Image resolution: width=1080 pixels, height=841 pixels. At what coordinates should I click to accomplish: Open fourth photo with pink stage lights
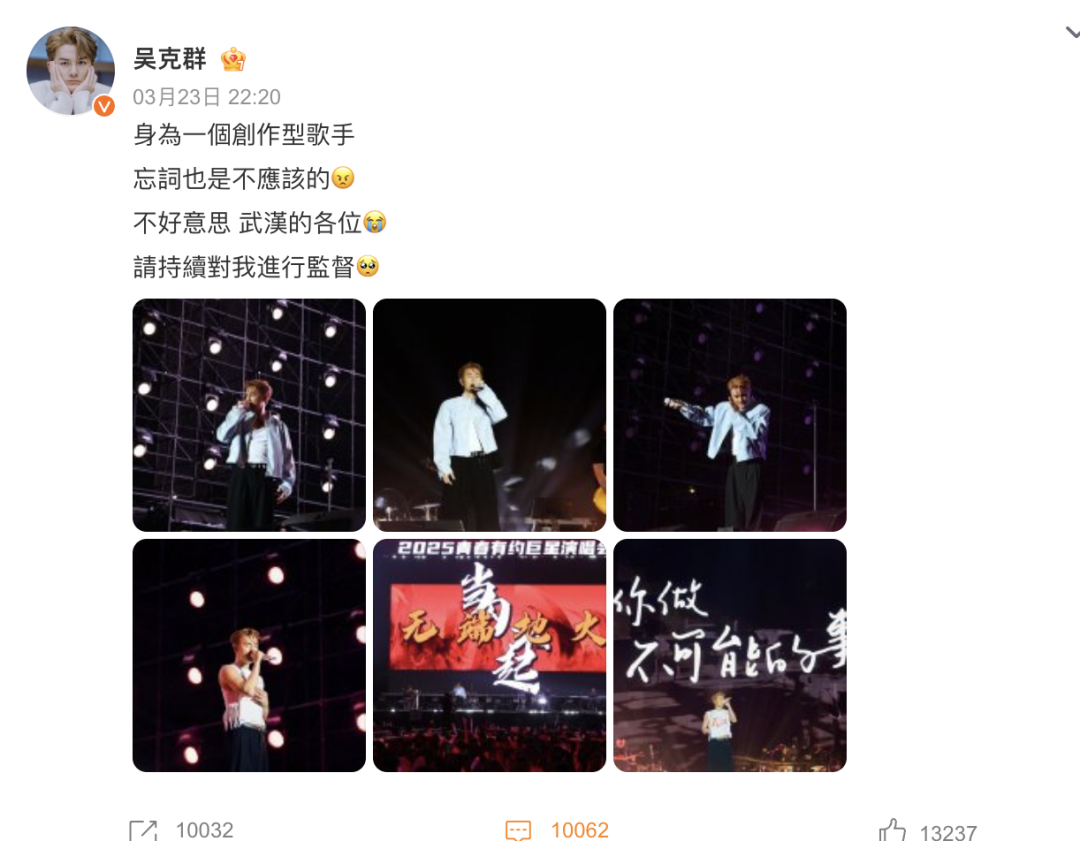[249, 655]
